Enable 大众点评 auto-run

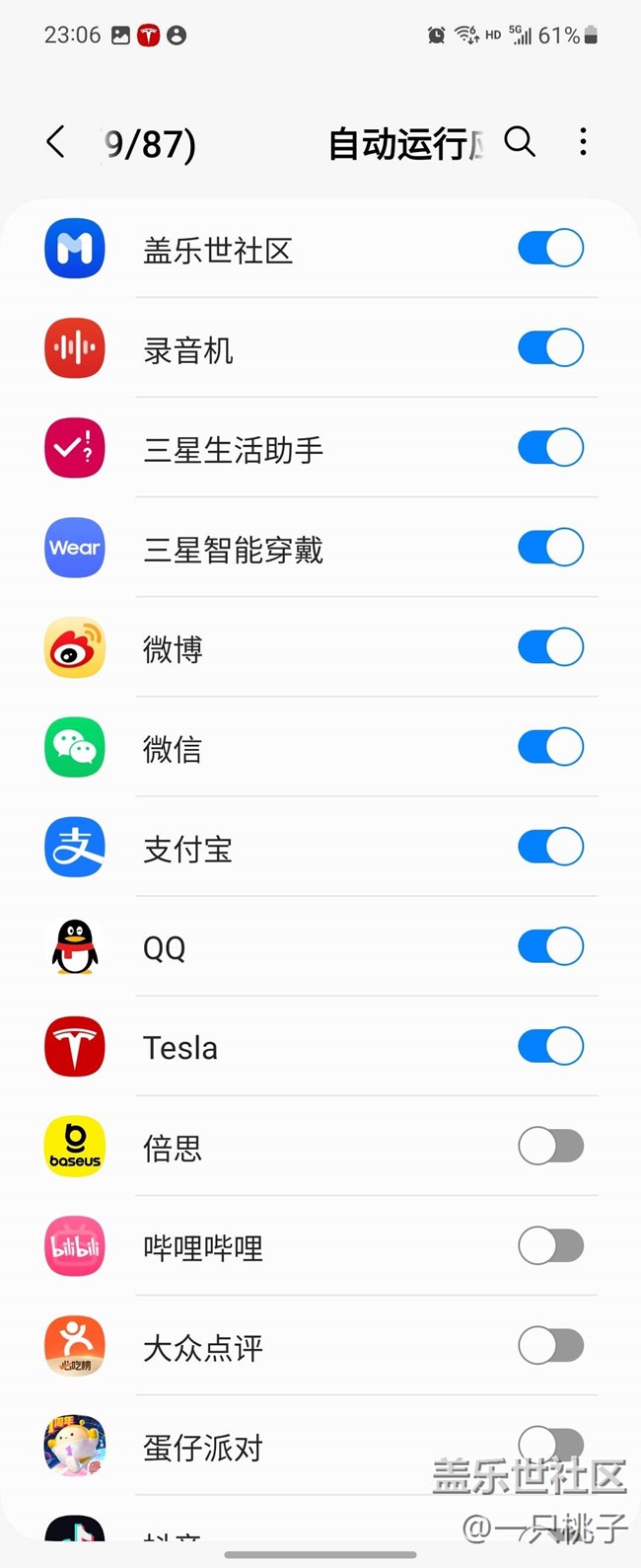[550, 1346]
